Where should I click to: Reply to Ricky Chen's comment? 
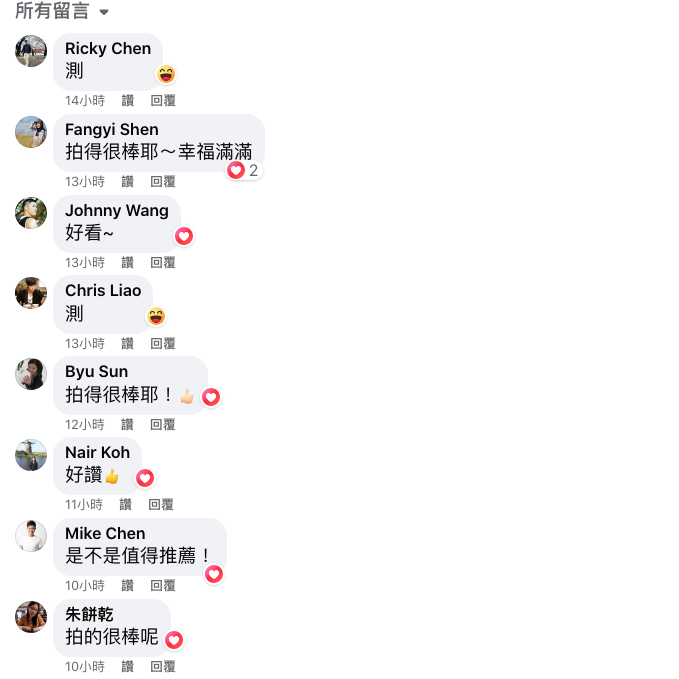(163, 100)
